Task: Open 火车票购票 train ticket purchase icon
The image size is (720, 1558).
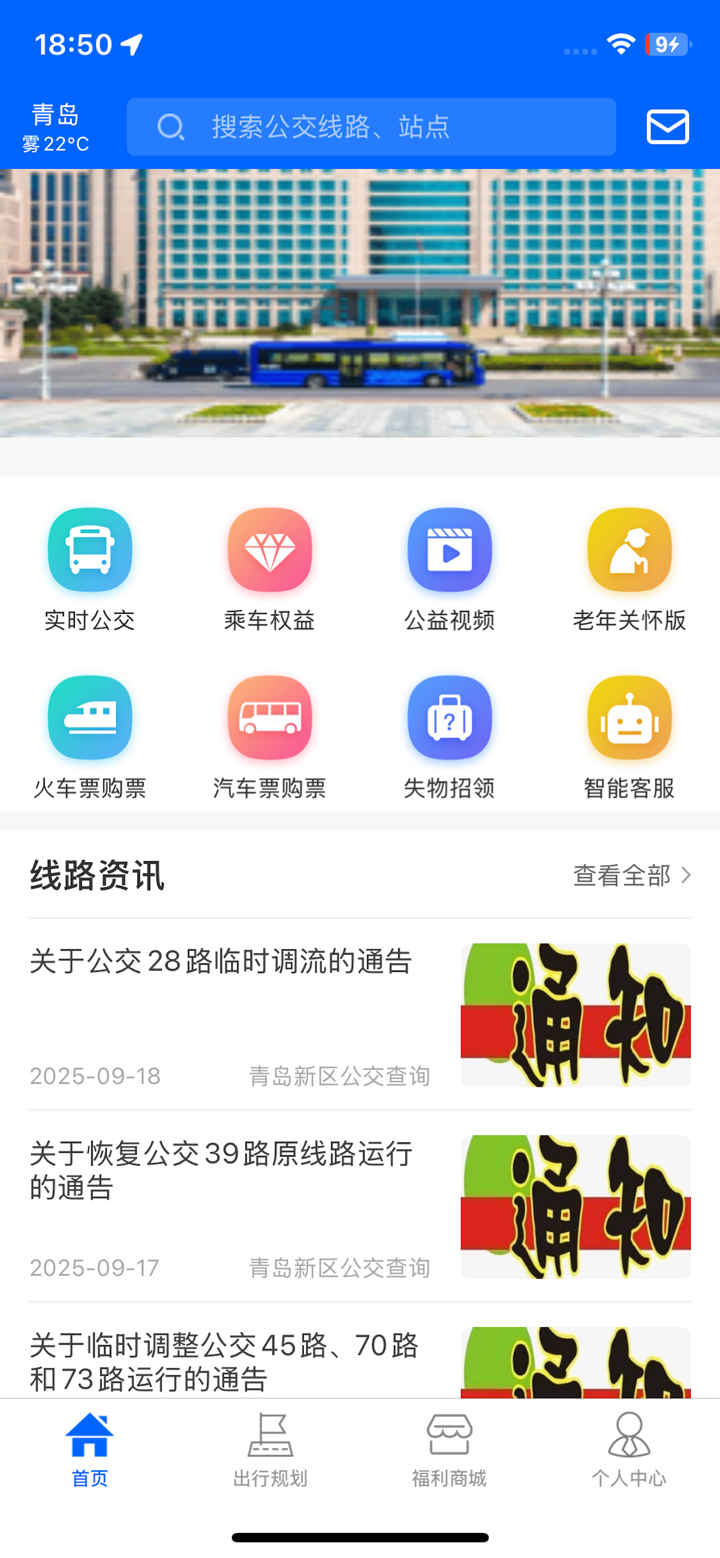Action: (x=90, y=717)
